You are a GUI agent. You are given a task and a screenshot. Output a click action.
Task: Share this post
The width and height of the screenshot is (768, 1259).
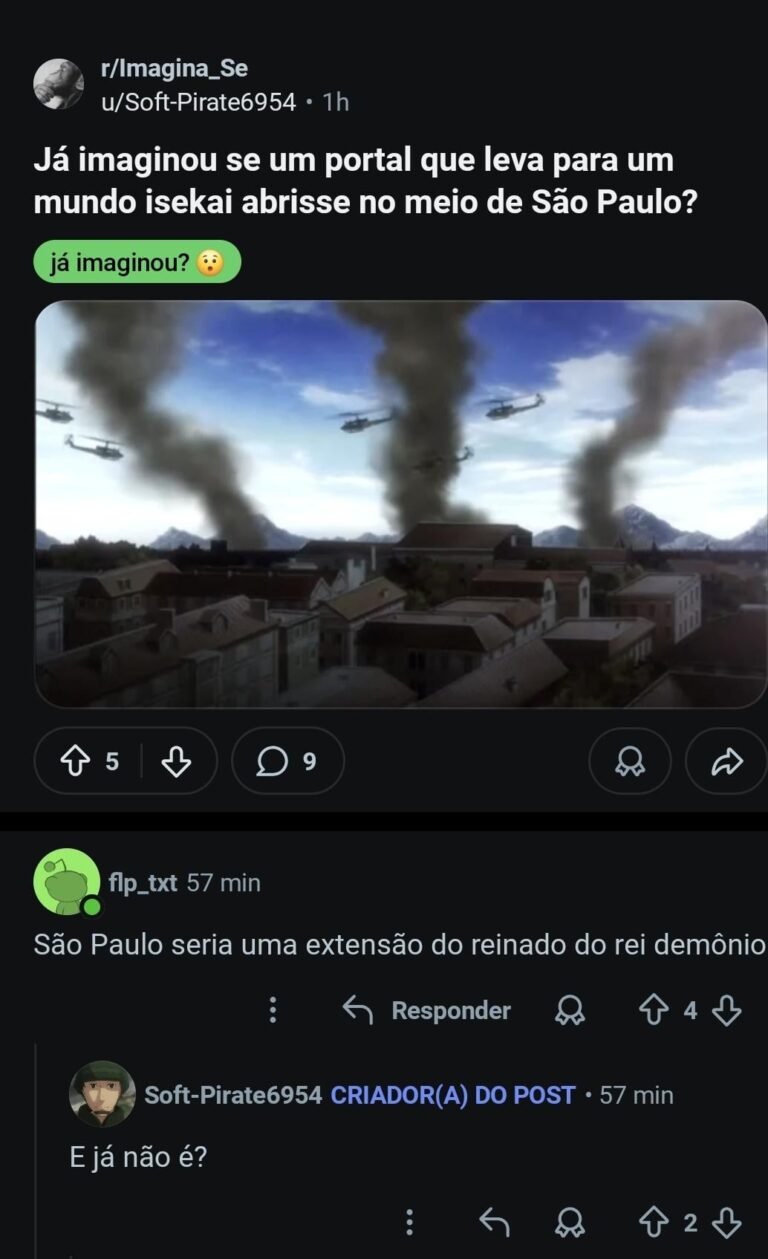tap(726, 762)
